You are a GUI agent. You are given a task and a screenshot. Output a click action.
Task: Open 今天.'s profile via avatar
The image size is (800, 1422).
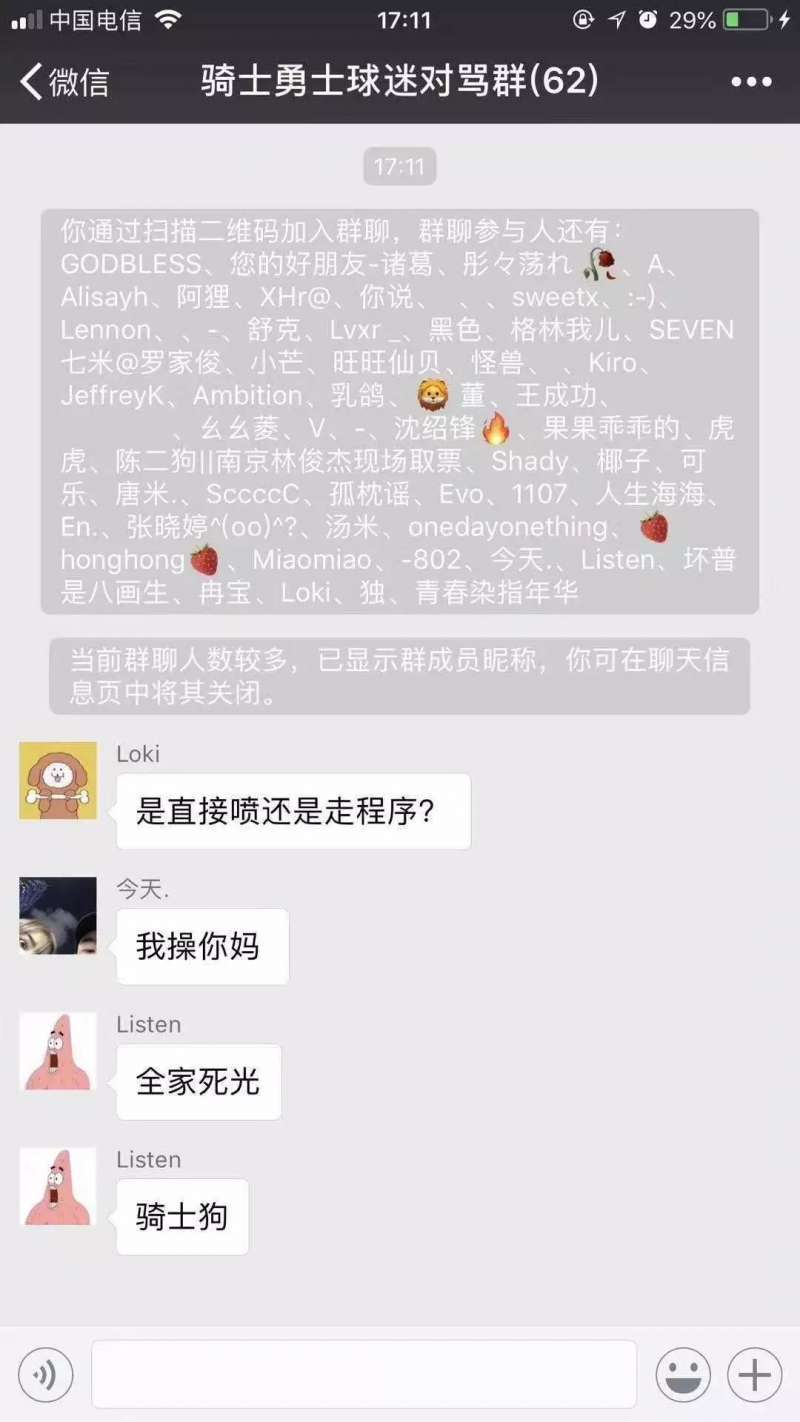point(57,915)
